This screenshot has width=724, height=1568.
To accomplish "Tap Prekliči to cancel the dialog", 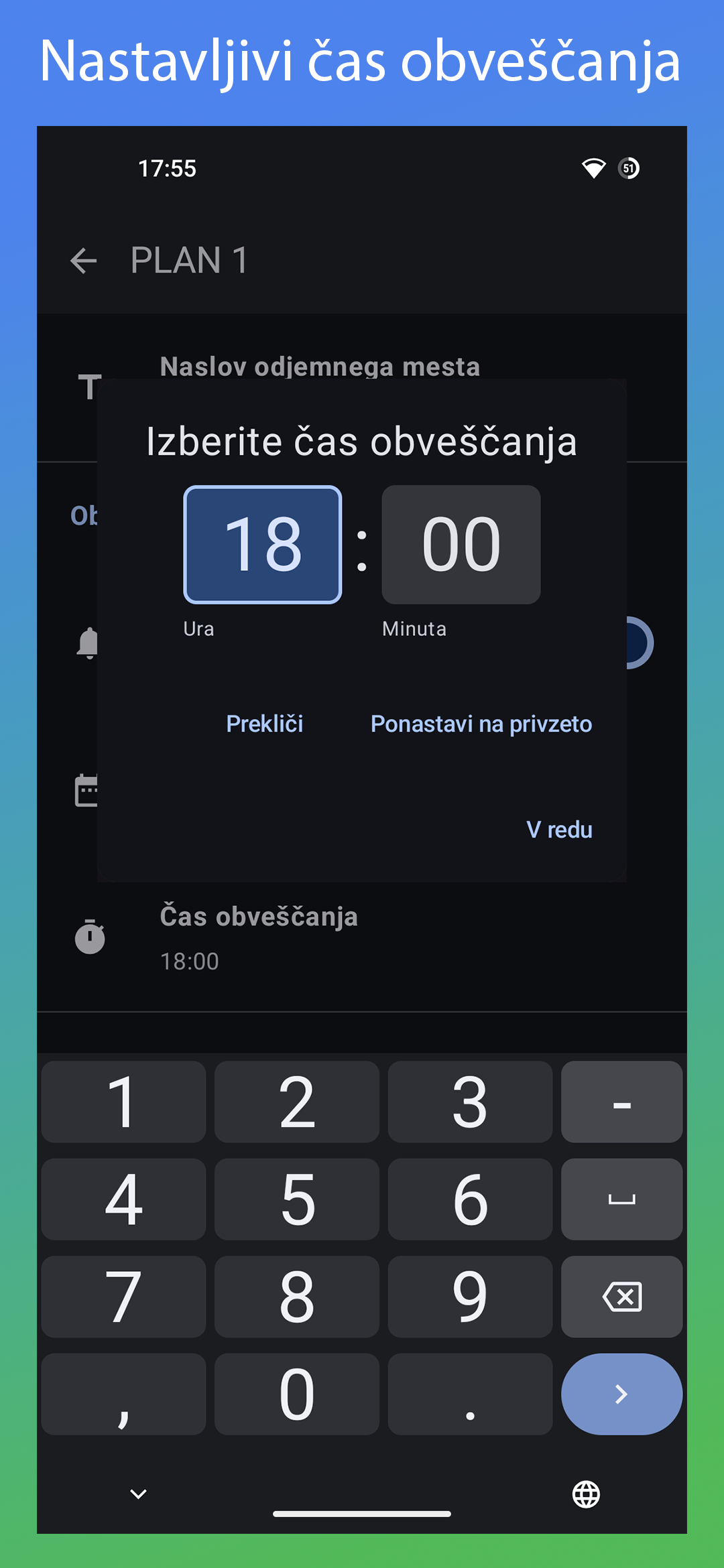I will click(x=265, y=724).
